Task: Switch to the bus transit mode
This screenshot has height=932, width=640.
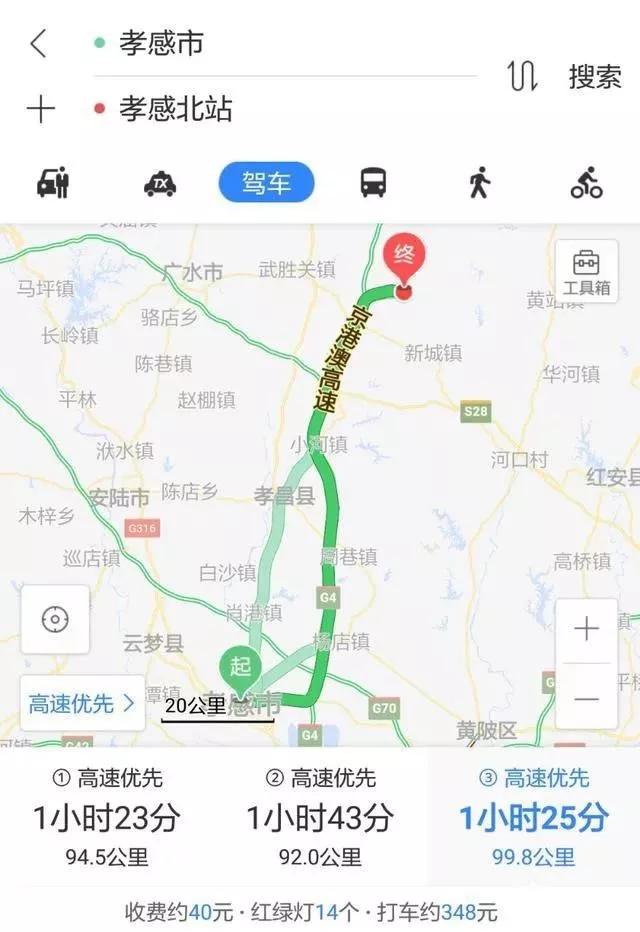Action: pos(373,183)
